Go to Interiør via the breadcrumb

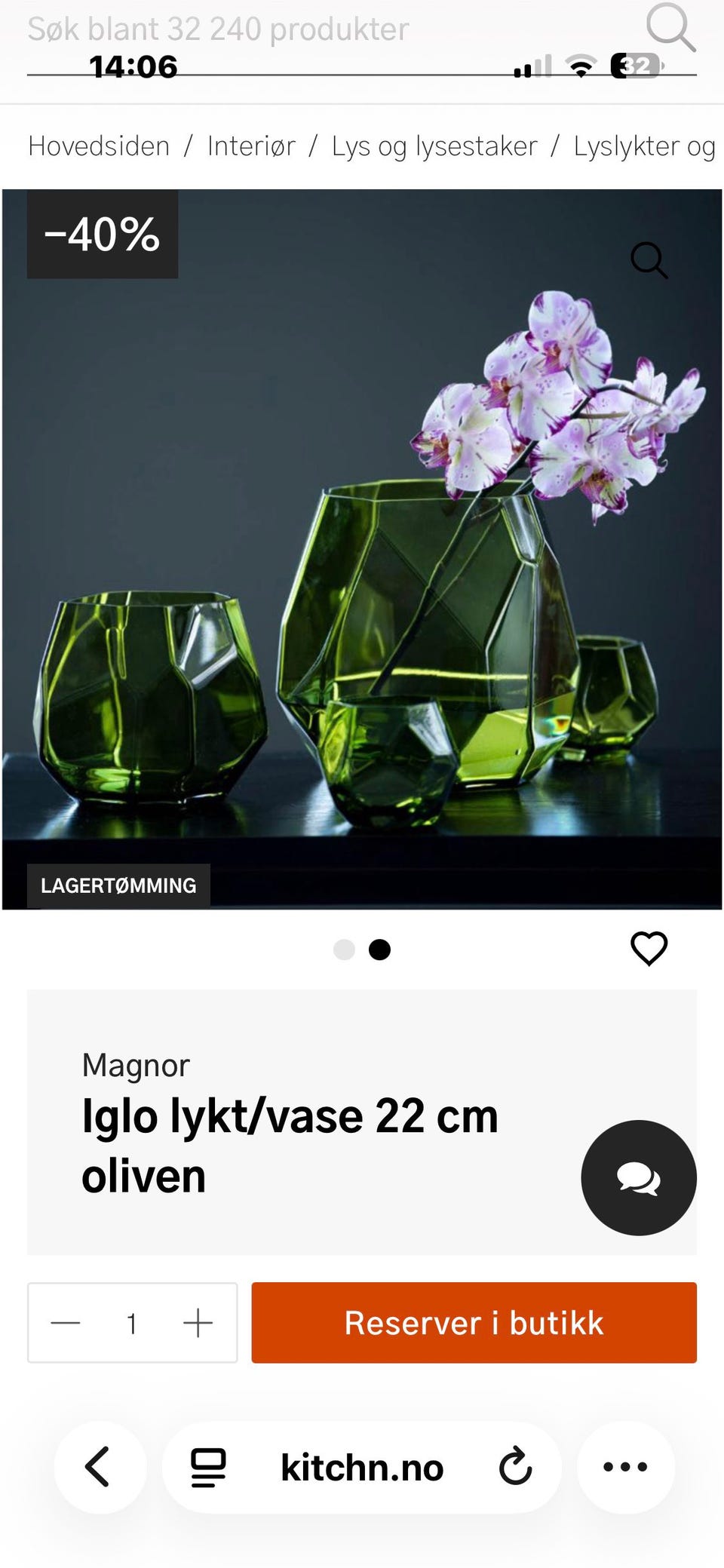click(250, 146)
